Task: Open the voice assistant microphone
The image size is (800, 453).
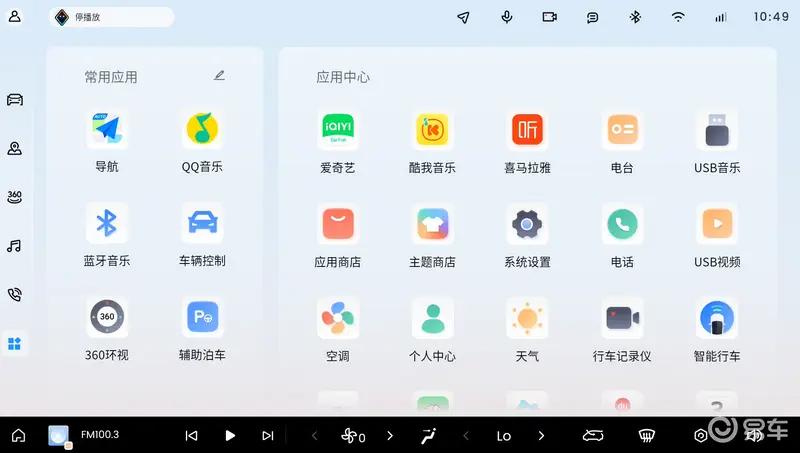Action: (x=507, y=17)
